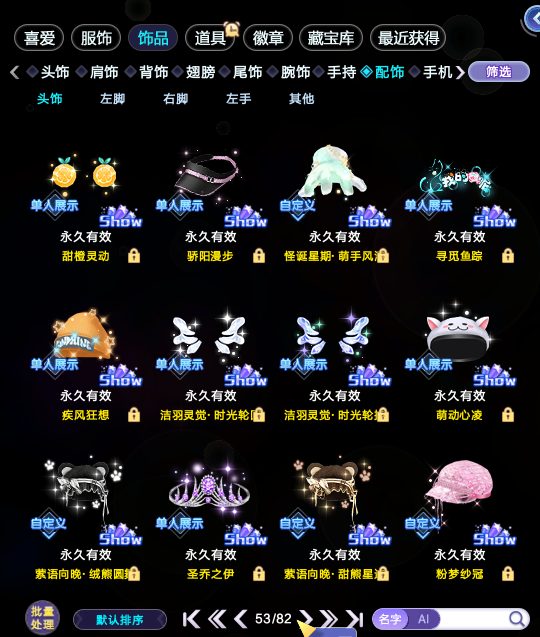The width and height of the screenshot is (540, 637).
Task: Switch to the 左脚 sub-tab
Action: coord(113,99)
